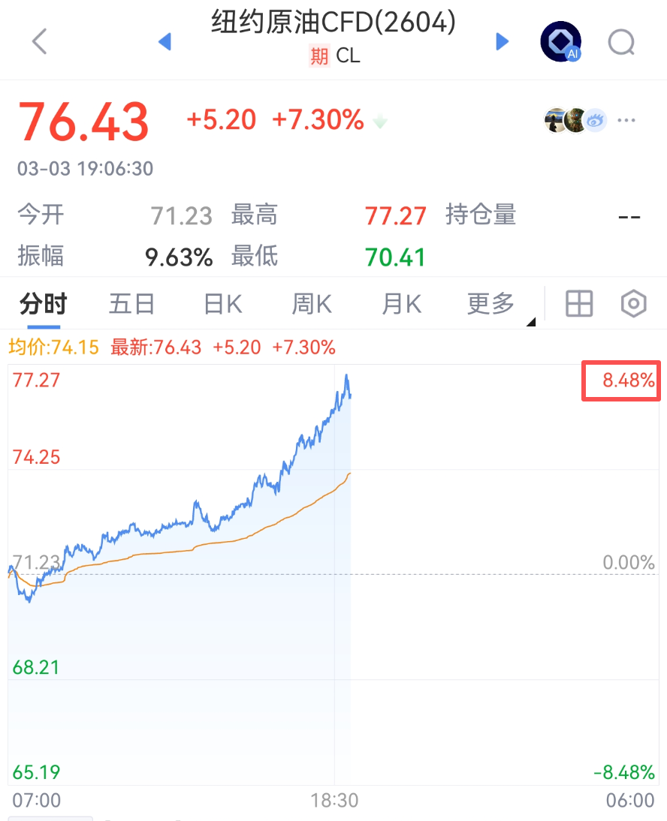Open the chart grid layout icon
Image resolution: width=667 pixels, height=821 pixels.
(580, 304)
